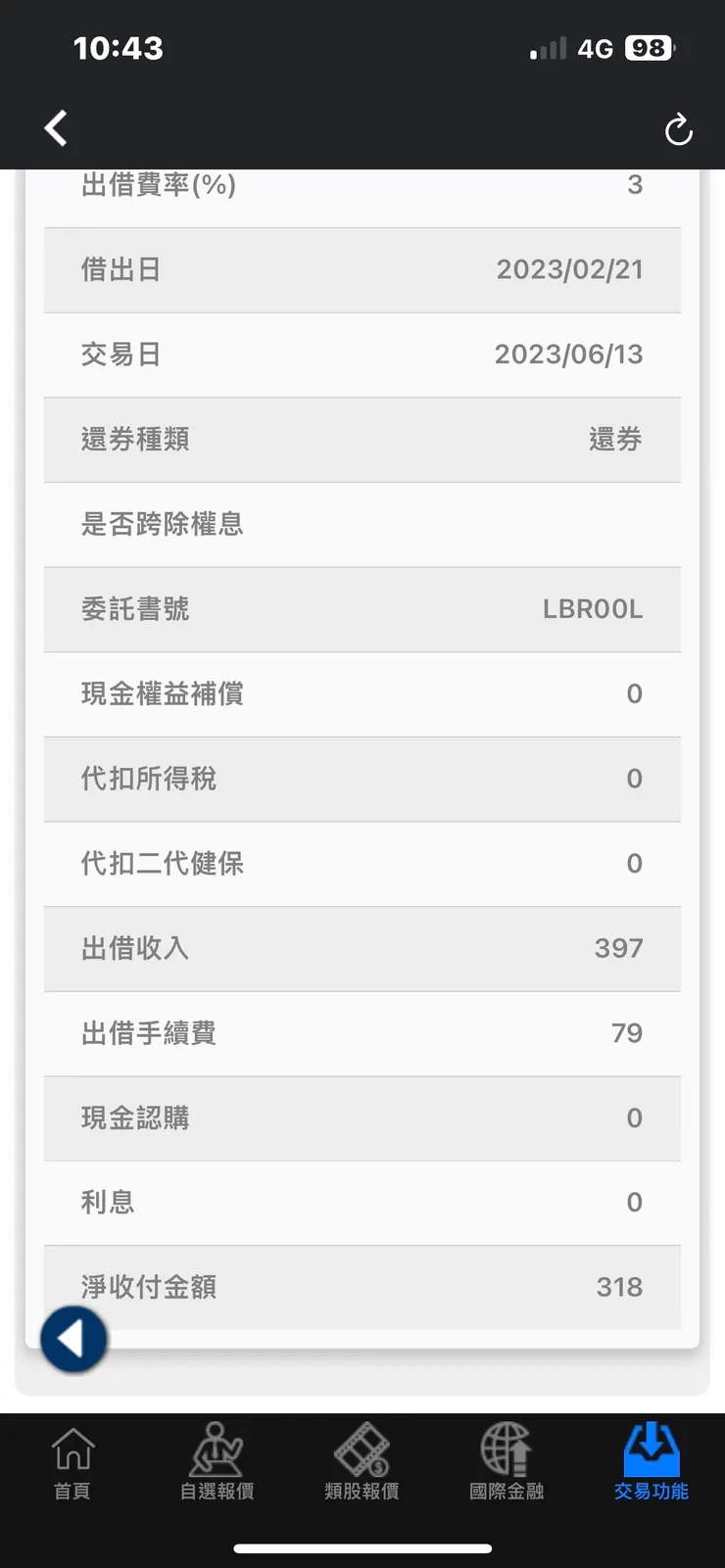
Task: Tap the 還券種類 row
Action: click(x=362, y=440)
